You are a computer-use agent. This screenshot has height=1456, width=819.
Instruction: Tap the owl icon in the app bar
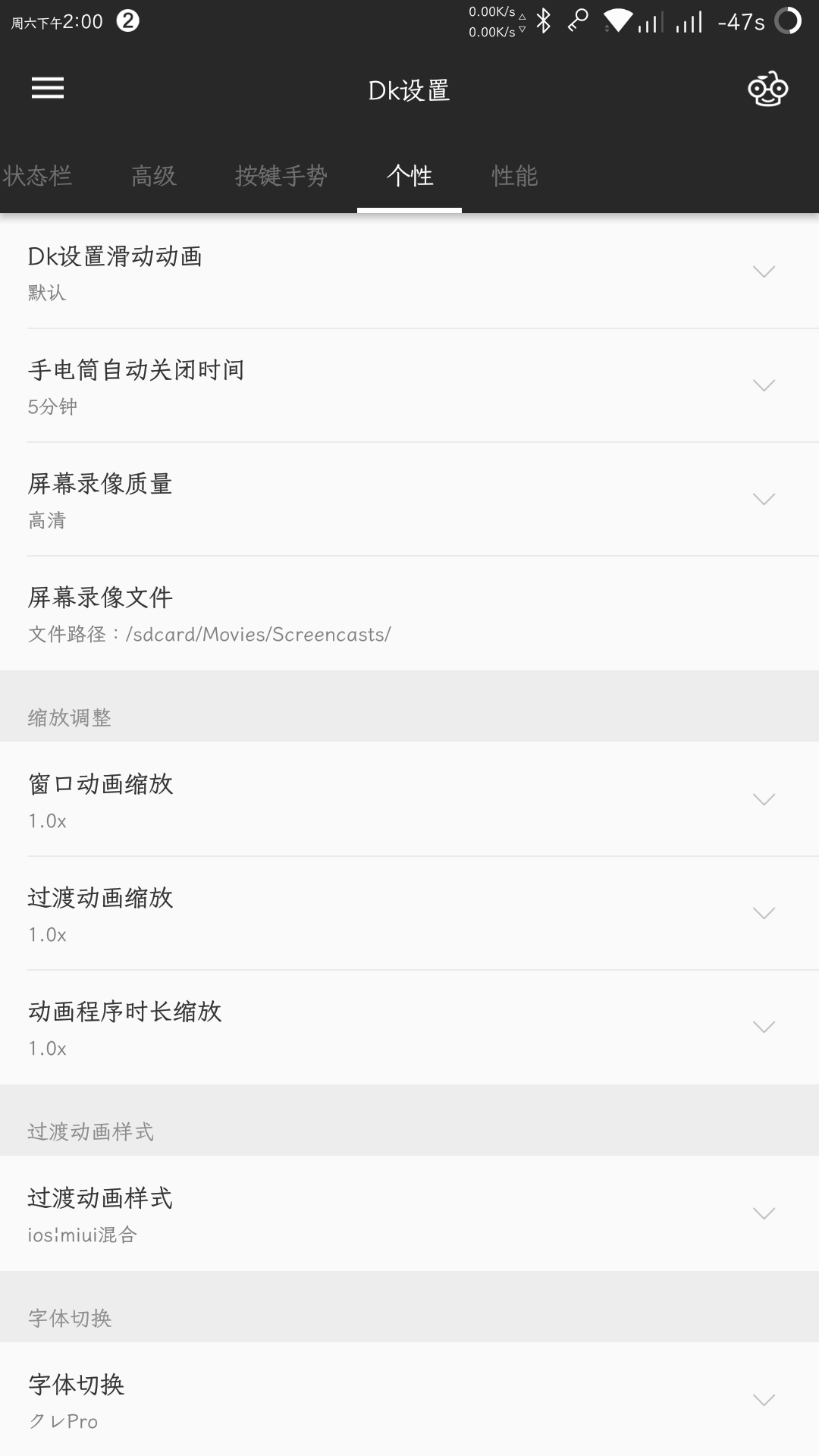coord(767,89)
